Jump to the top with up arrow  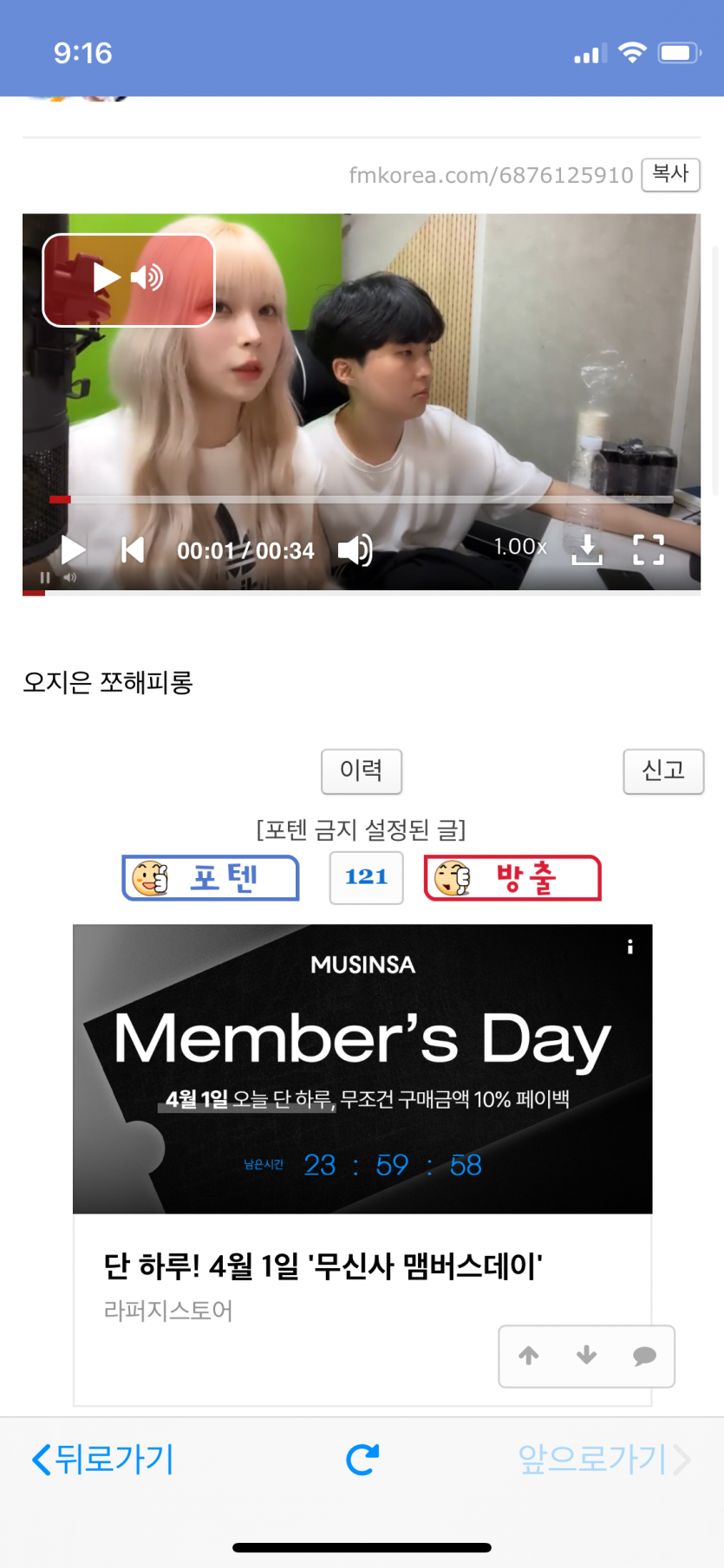point(529,1356)
